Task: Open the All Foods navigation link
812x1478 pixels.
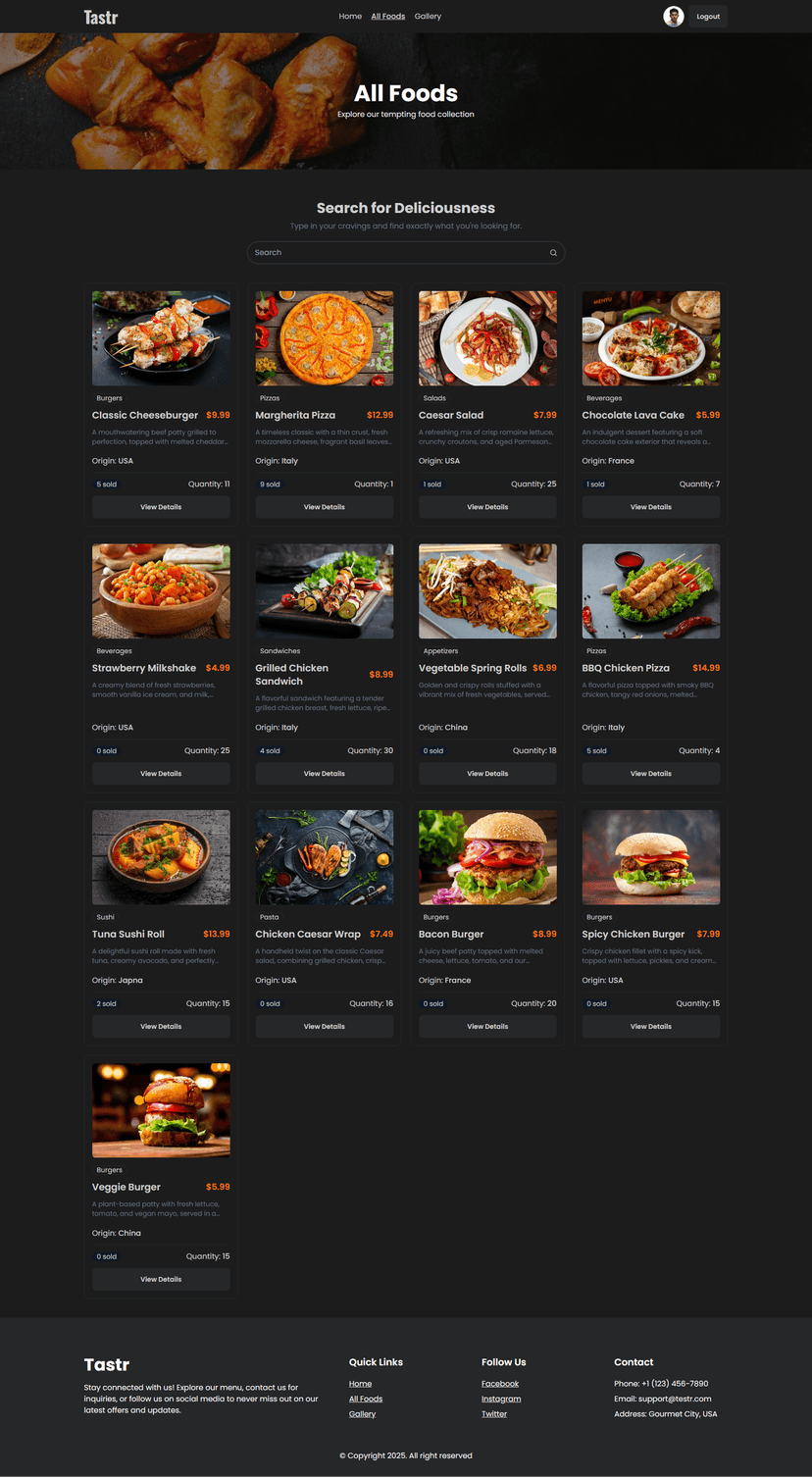Action: [387, 16]
